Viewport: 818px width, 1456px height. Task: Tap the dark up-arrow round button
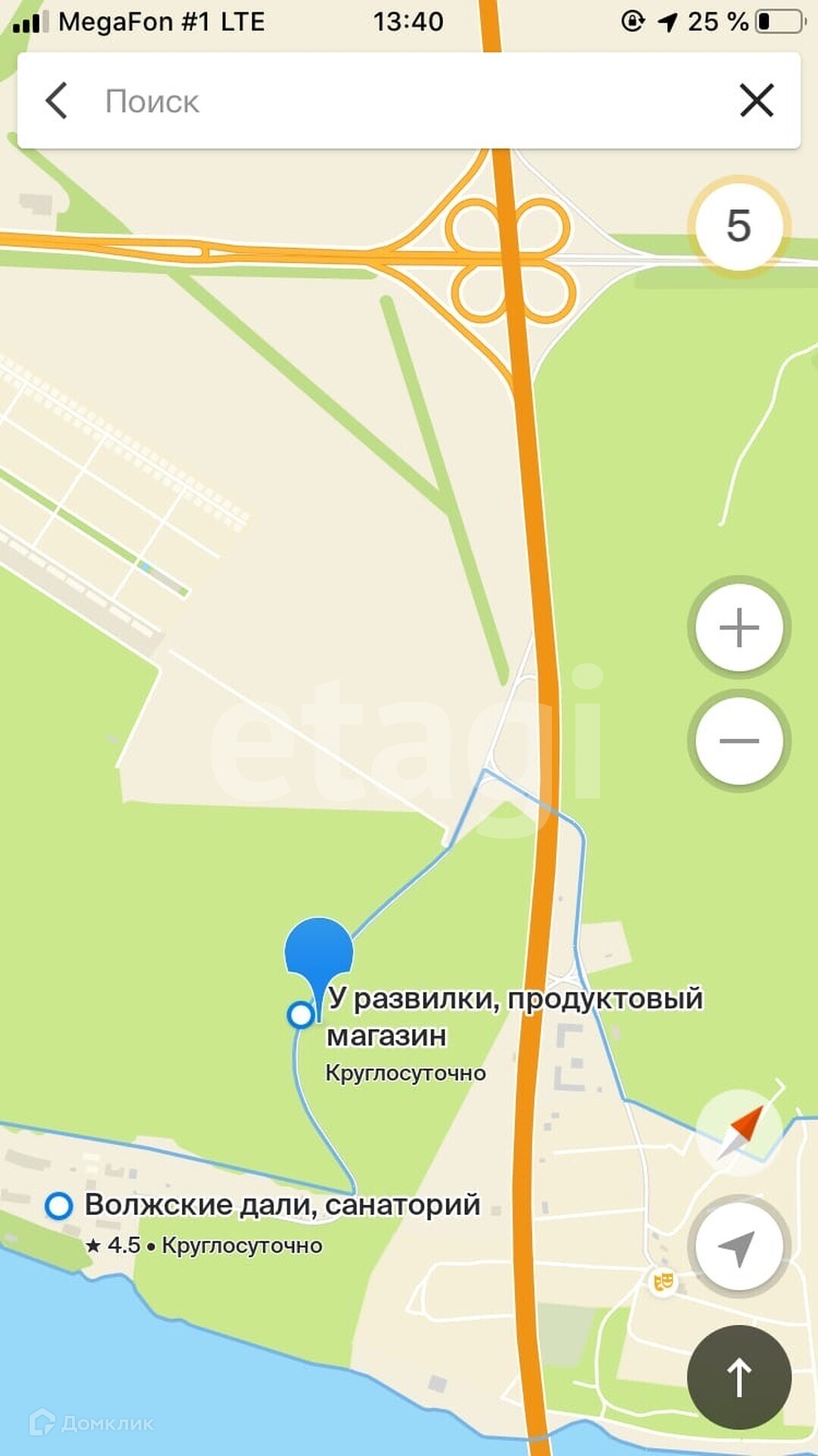click(x=738, y=1376)
